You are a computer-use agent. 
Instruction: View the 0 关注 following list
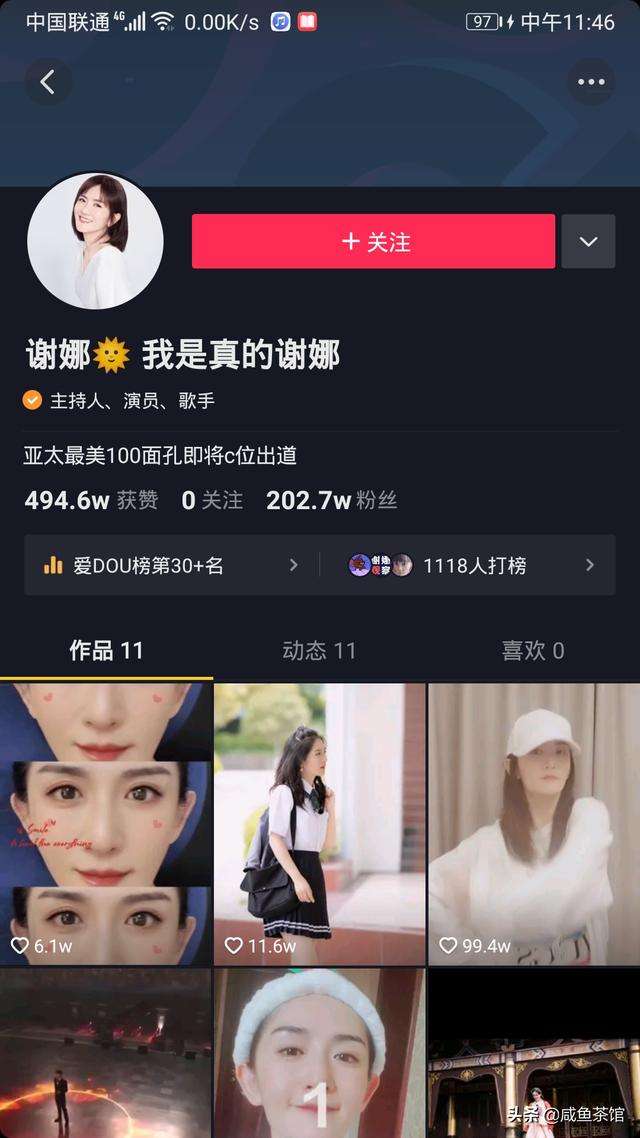212,501
